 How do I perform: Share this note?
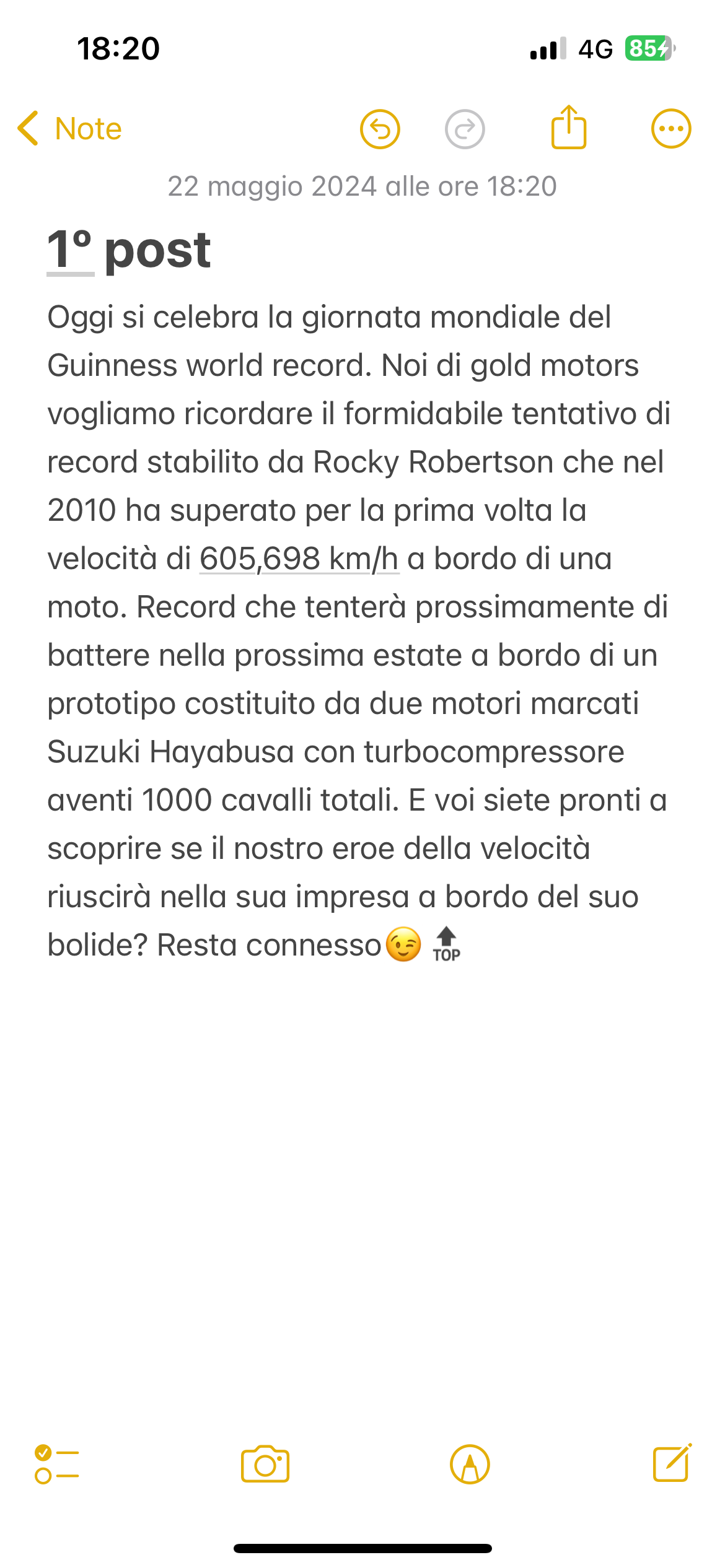click(x=568, y=127)
